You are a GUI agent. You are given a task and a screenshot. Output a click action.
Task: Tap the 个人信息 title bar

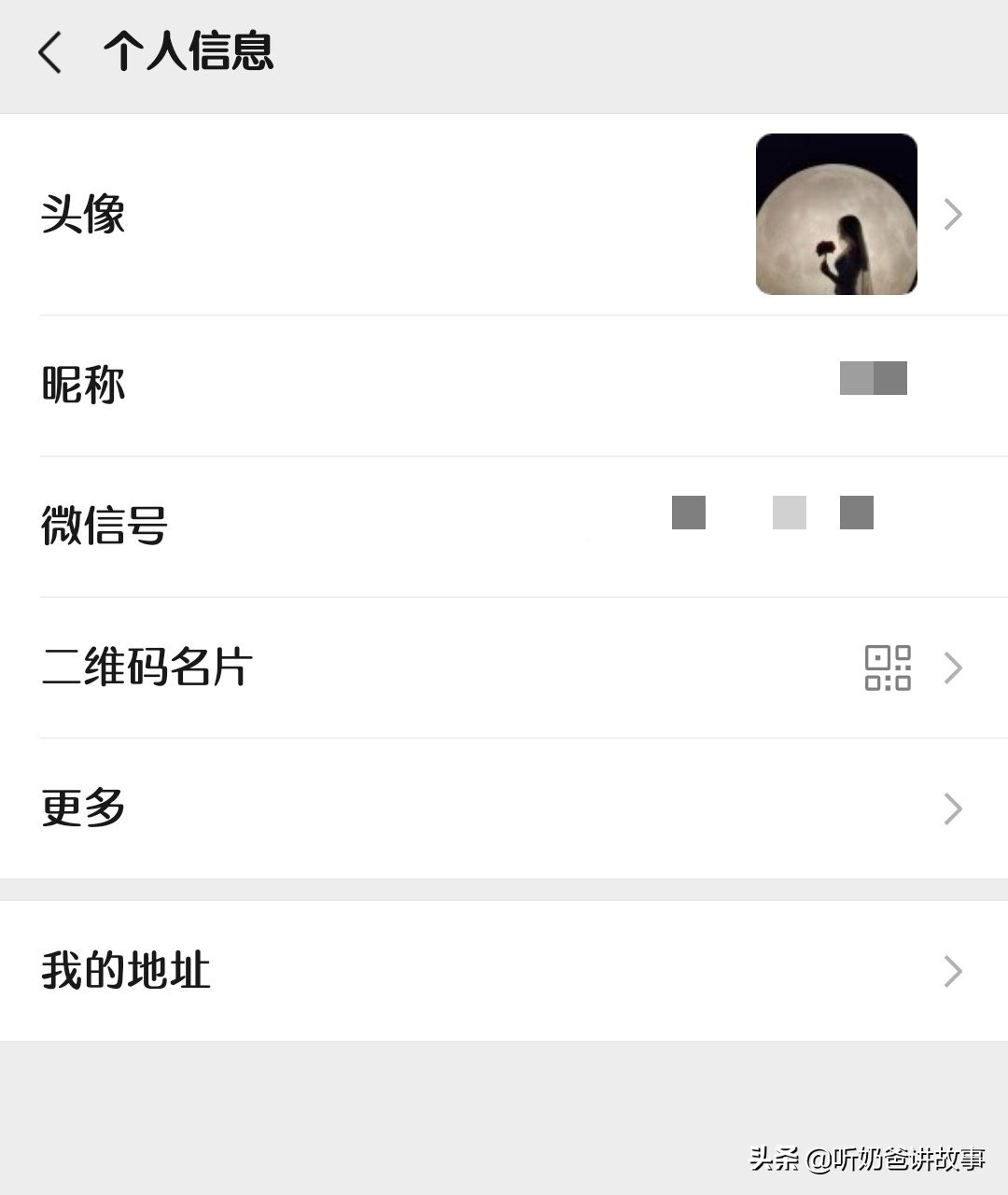(x=187, y=53)
